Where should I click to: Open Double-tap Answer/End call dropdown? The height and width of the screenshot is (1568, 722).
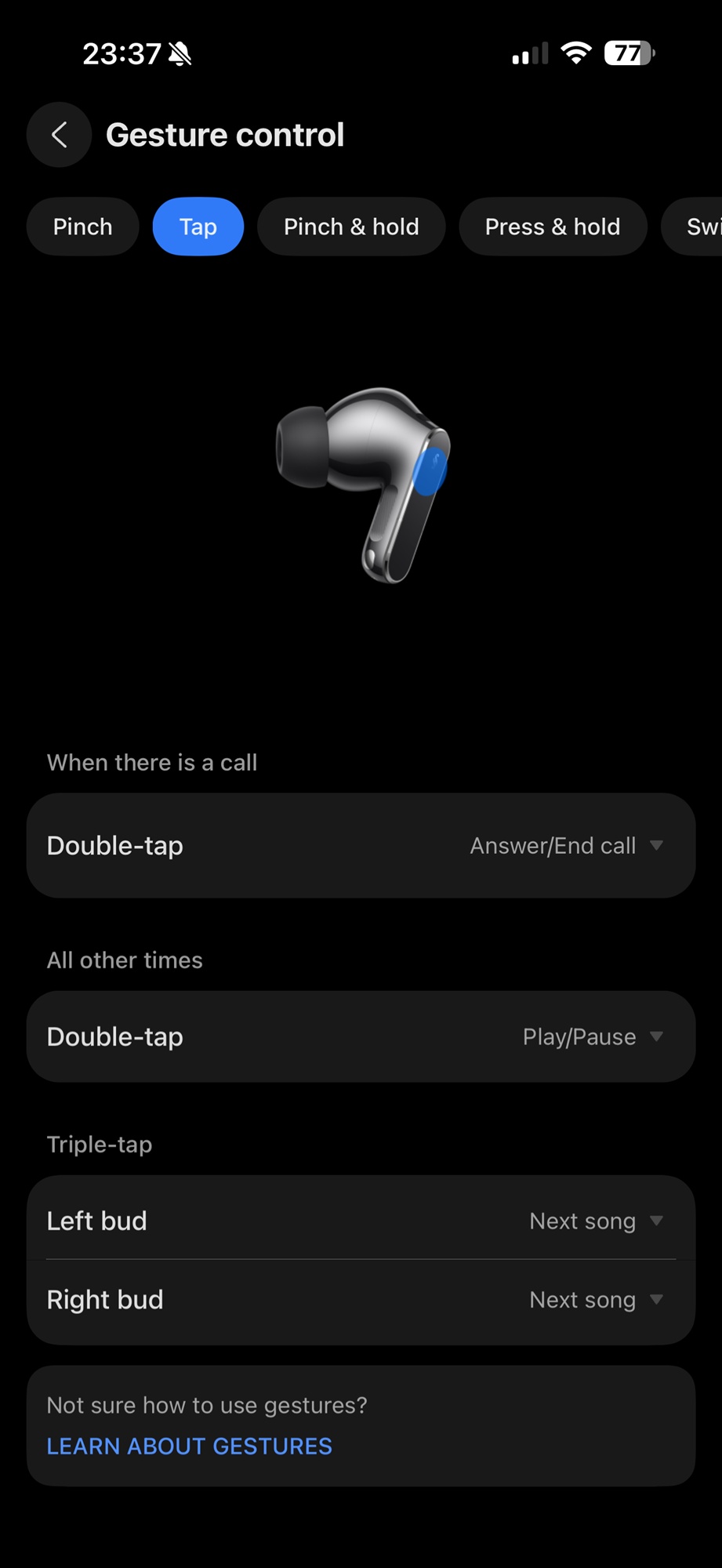click(x=566, y=845)
